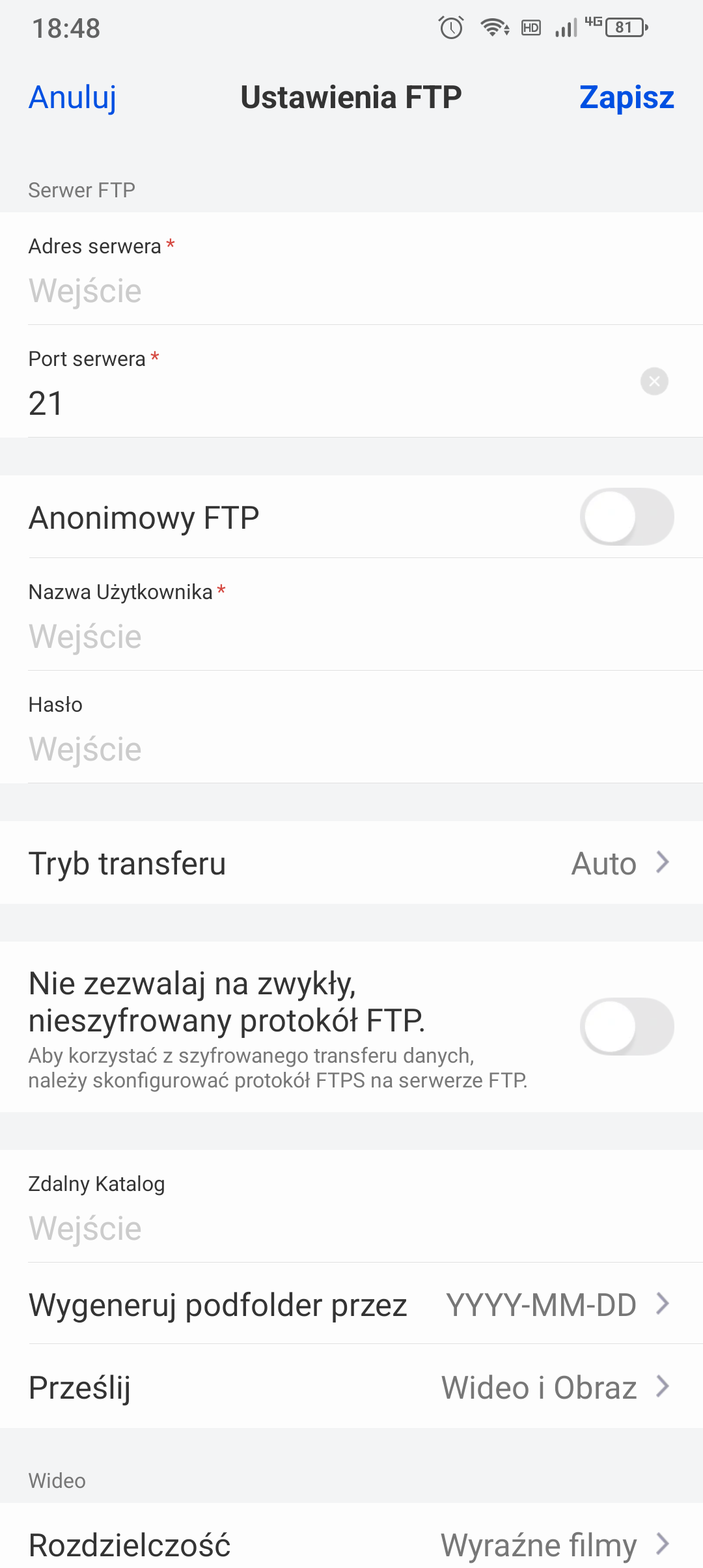703x1568 pixels.
Task: Focus the Hasło password field
Action: [351, 749]
